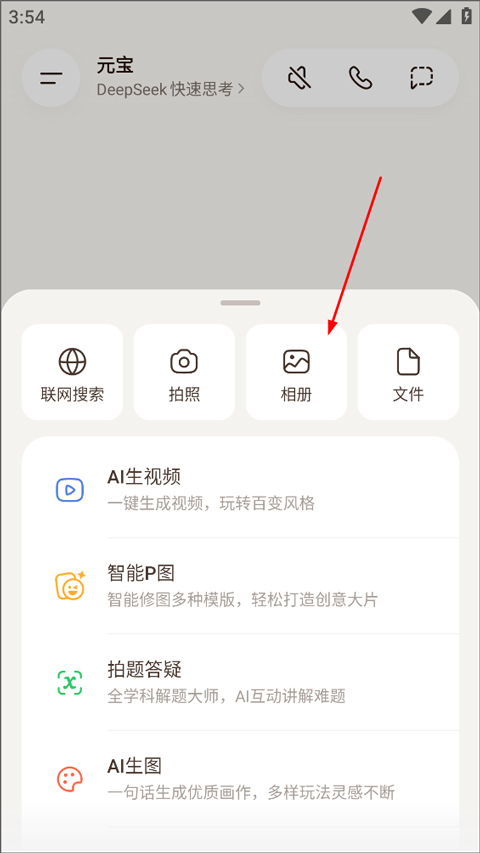Screen dimensions: 480x853
Task: Open 拍照 to take a photo
Action: coord(184,372)
